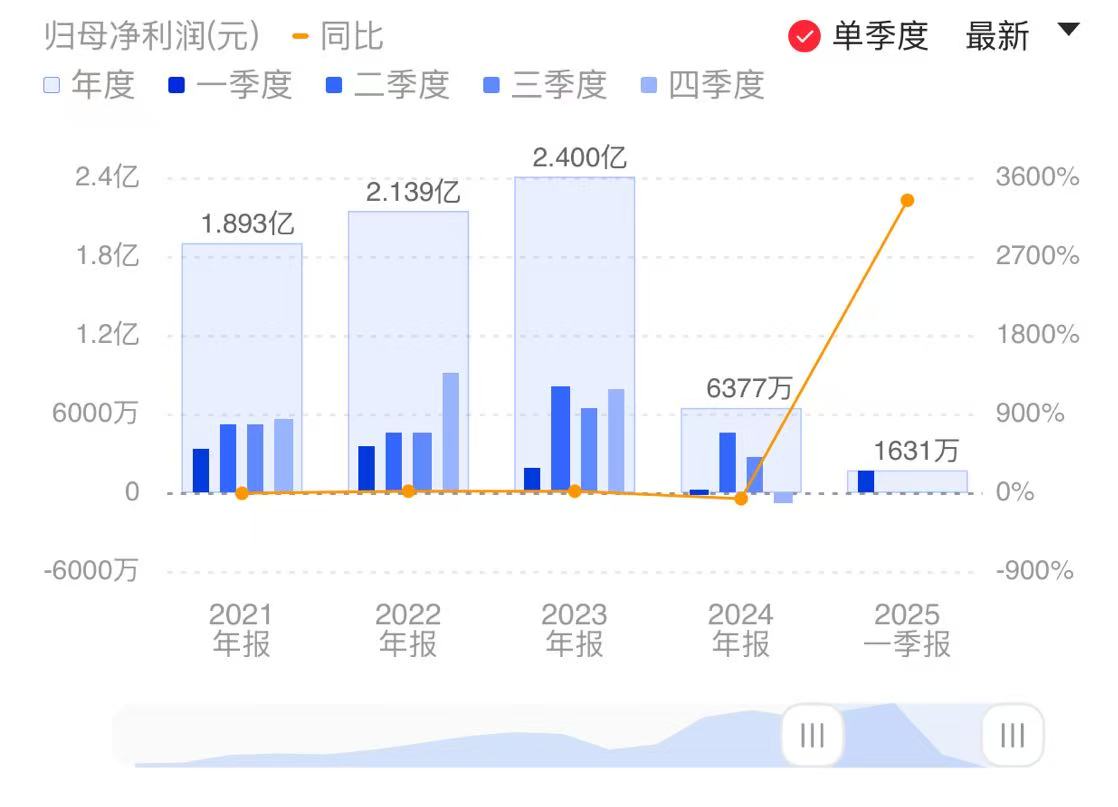This screenshot has width=1118, height=807.
Task: Hide the 四季度 series in the legend
Action: click(x=702, y=85)
